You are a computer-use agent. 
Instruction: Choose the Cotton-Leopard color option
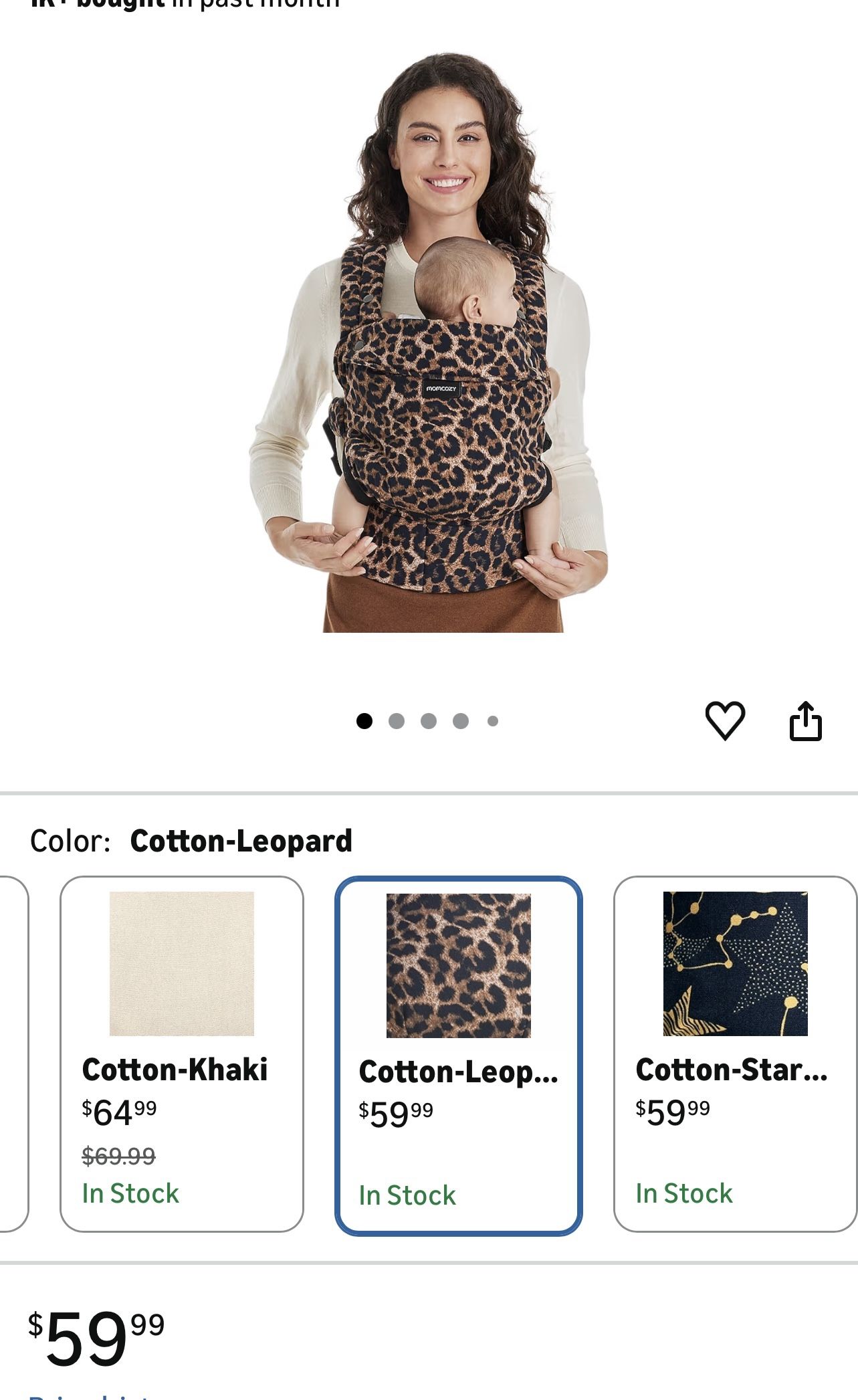pyautogui.click(x=459, y=1056)
